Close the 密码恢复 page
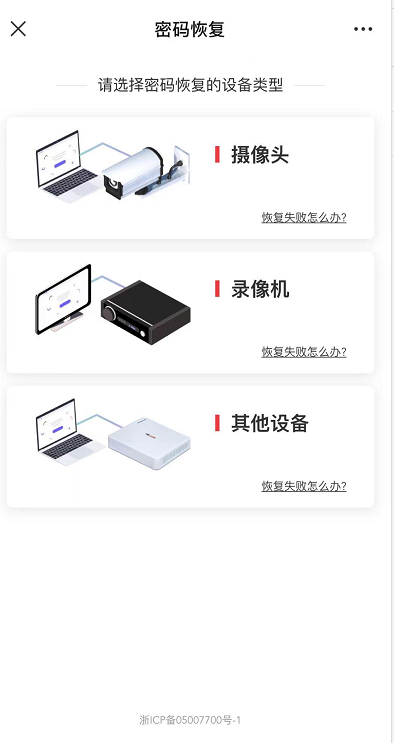Screen dimensions: 394x743 tap(18, 29)
